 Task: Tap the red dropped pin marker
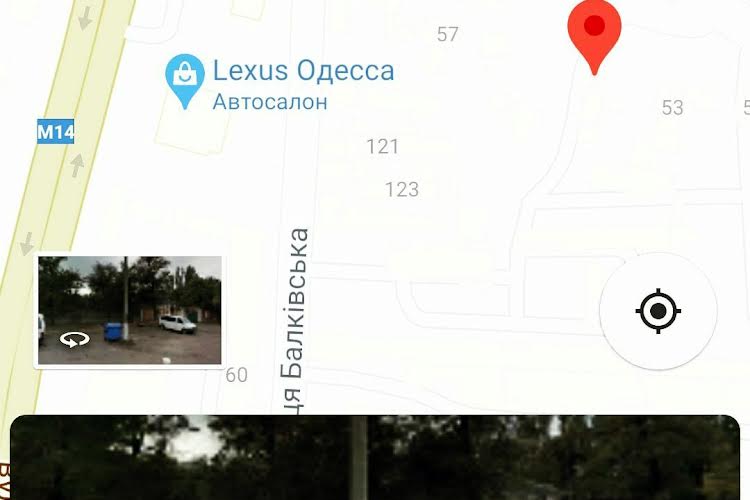(x=594, y=32)
